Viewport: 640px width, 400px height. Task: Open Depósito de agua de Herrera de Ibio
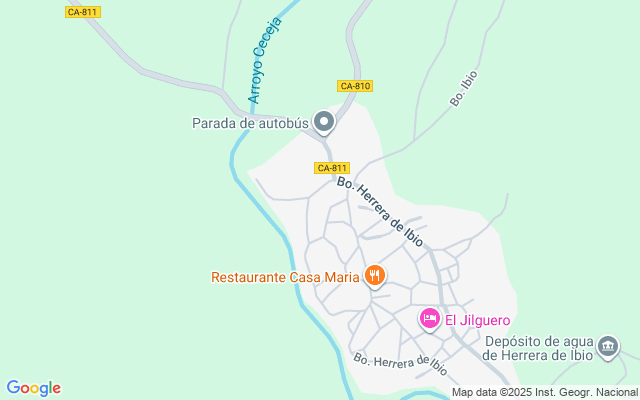pos(608,346)
